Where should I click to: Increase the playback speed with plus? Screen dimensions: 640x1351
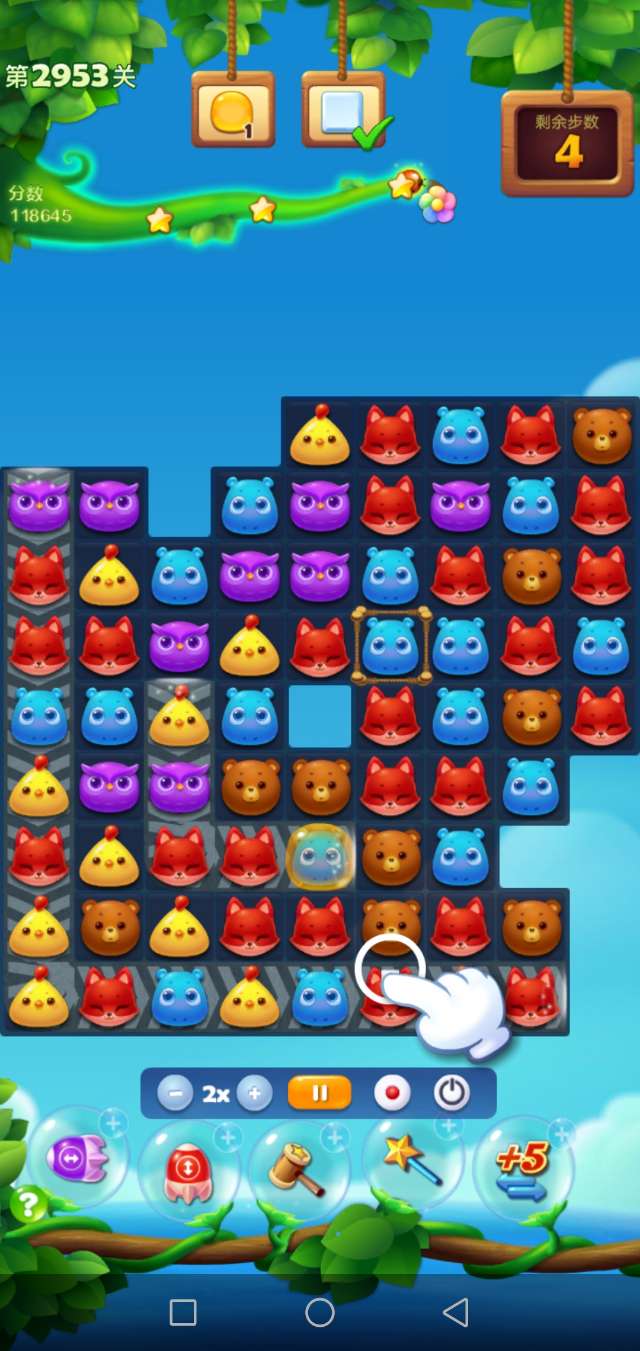click(x=254, y=1094)
